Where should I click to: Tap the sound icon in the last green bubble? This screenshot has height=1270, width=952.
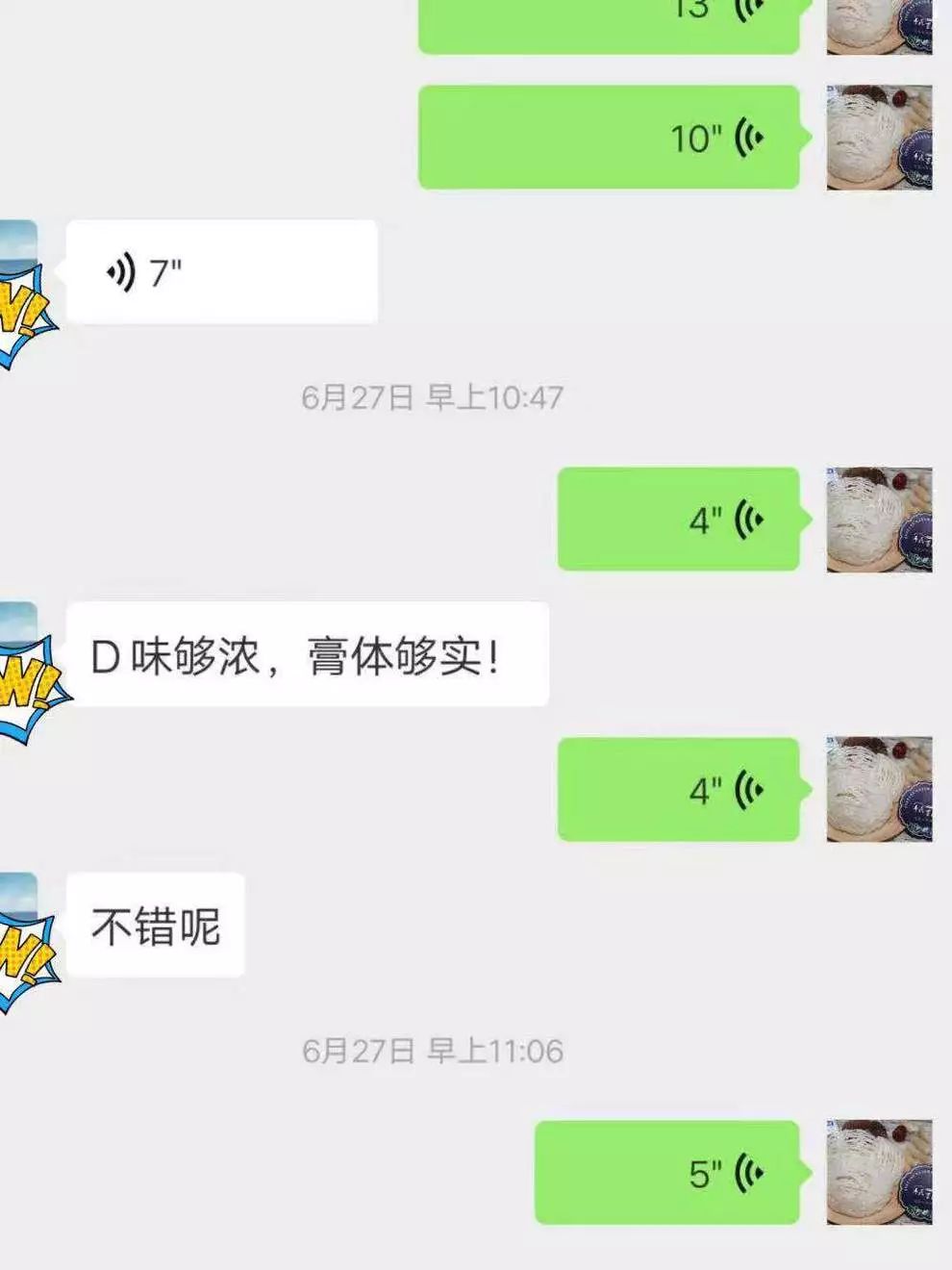(742, 1172)
